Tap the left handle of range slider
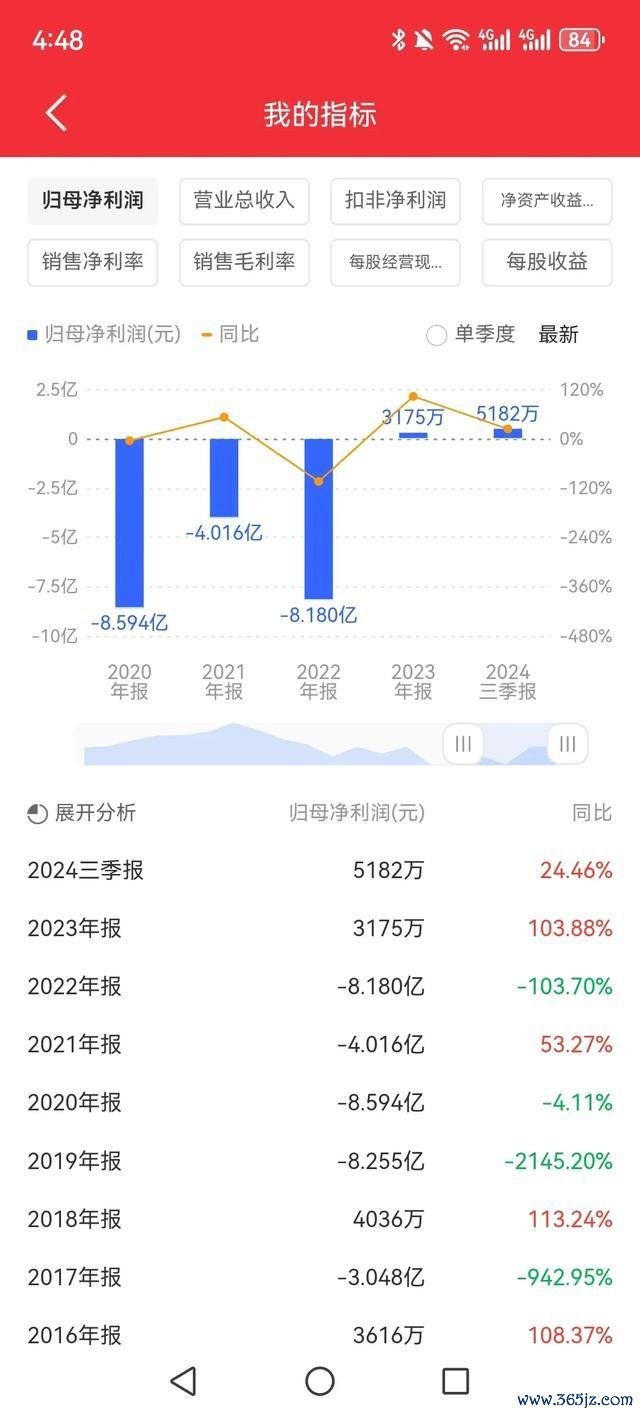The height and width of the screenshot is (1415, 640). [463, 744]
